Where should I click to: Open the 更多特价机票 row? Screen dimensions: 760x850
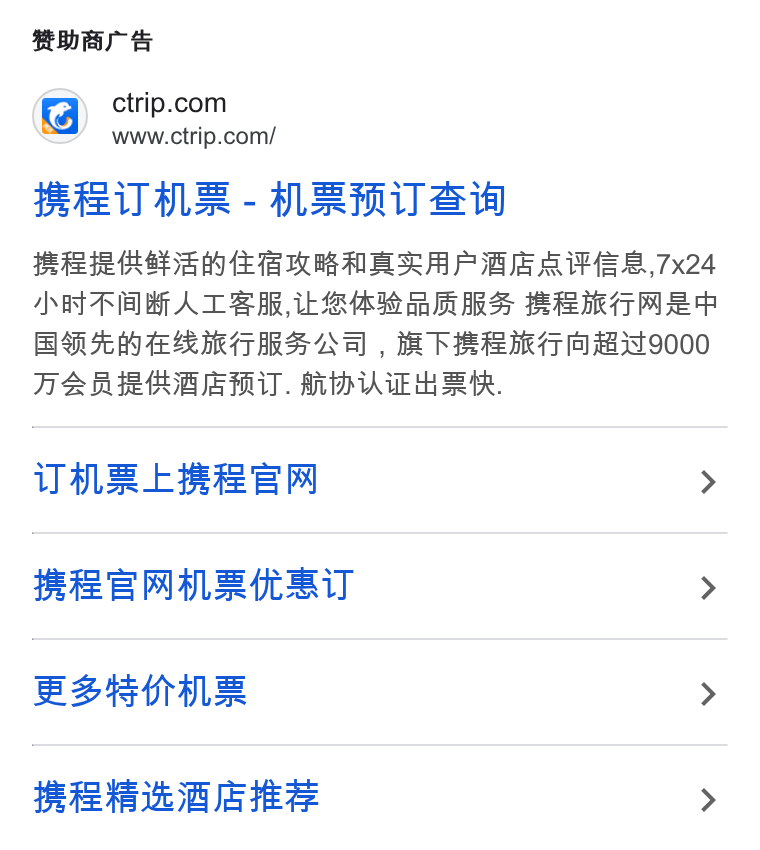click(x=379, y=692)
